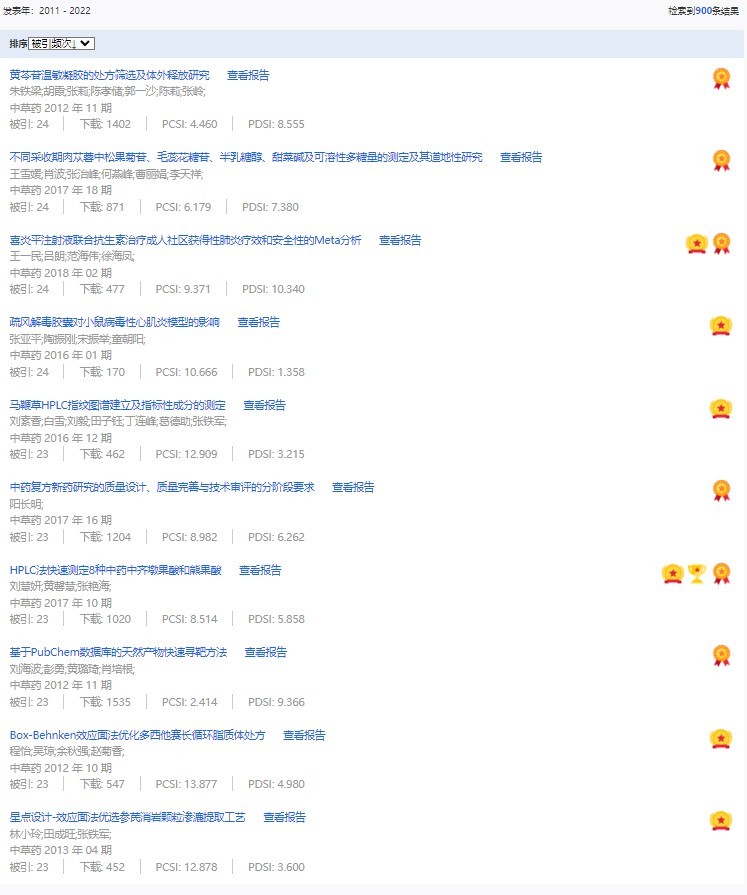Open the 中药复方新药研究的质量设计 article
The image size is (747, 895).
(x=162, y=487)
